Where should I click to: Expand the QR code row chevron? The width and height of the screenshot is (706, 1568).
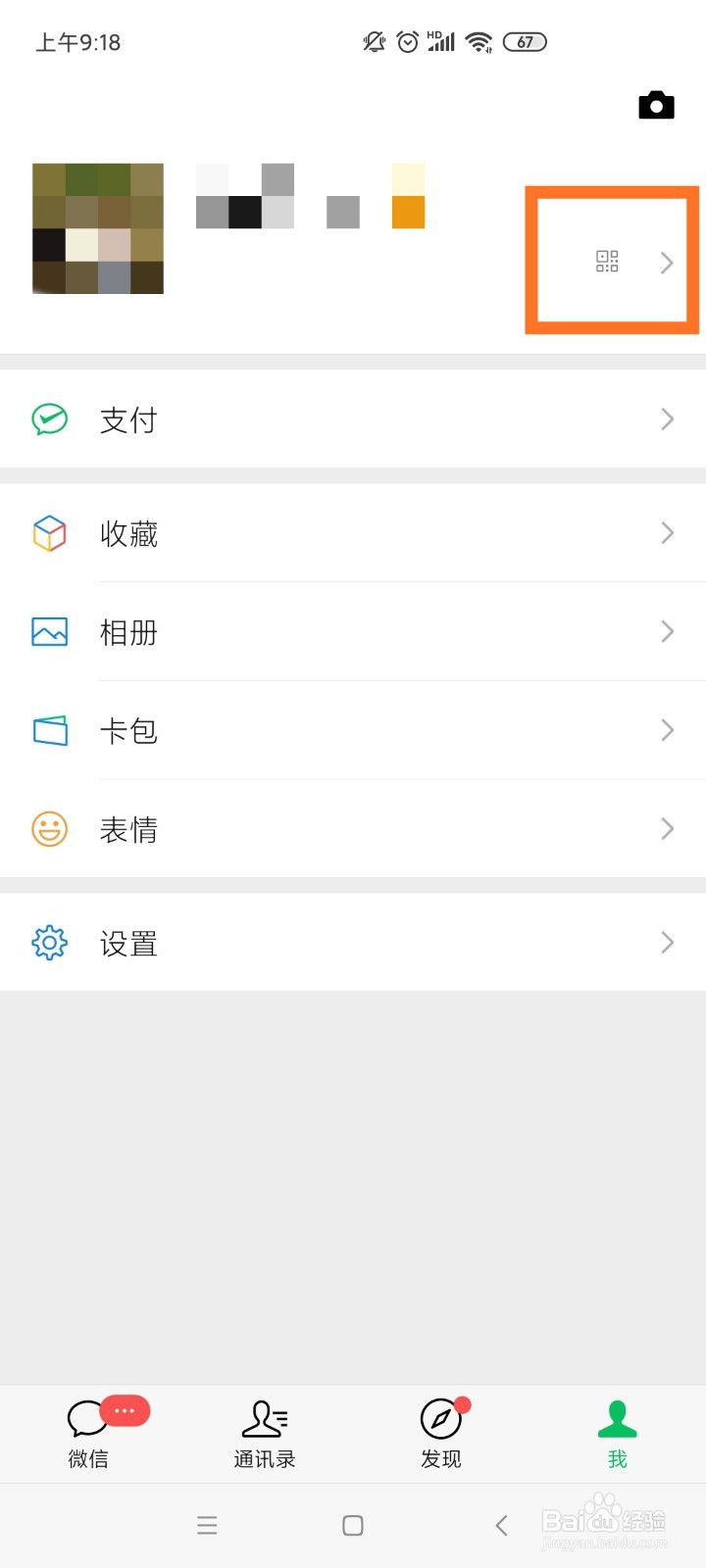click(x=668, y=261)
